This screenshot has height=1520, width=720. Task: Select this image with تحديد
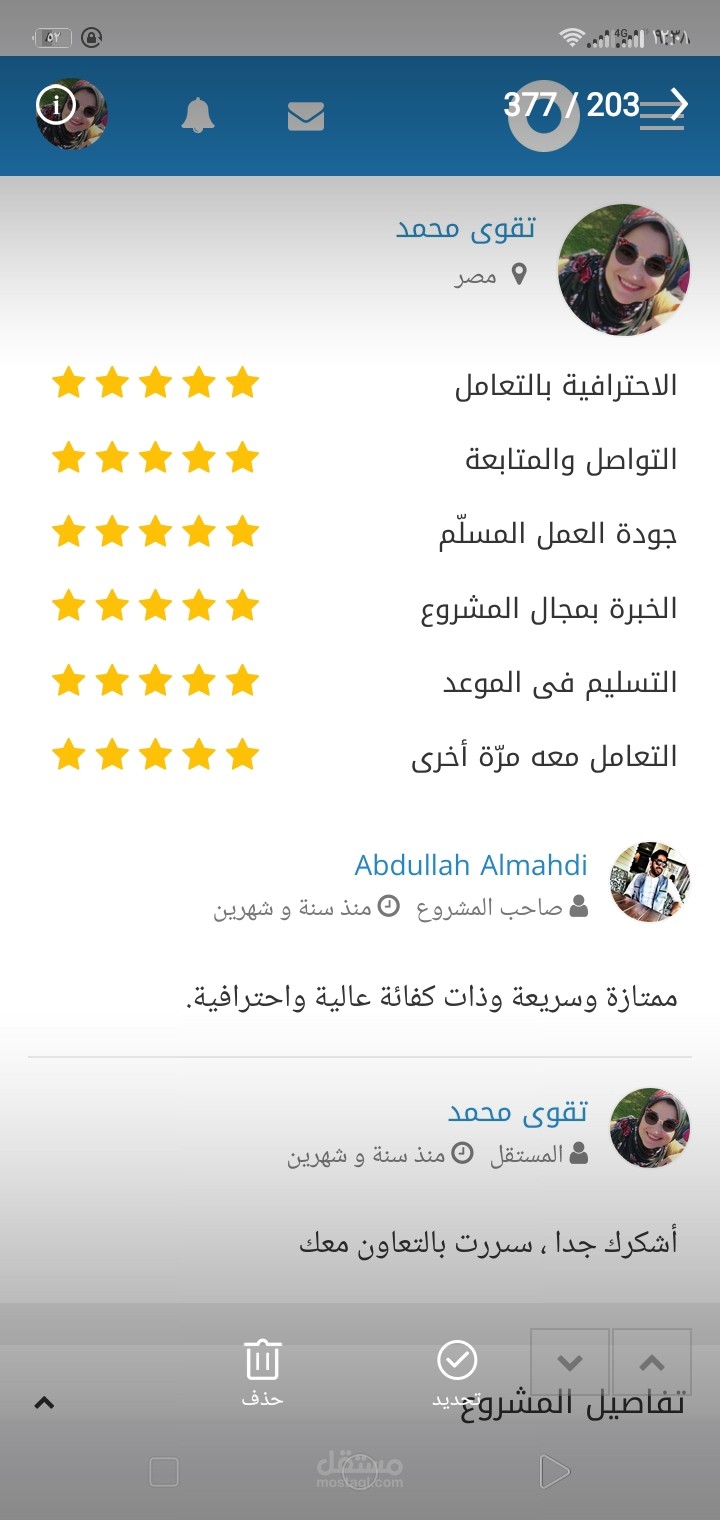[457, 1373]
